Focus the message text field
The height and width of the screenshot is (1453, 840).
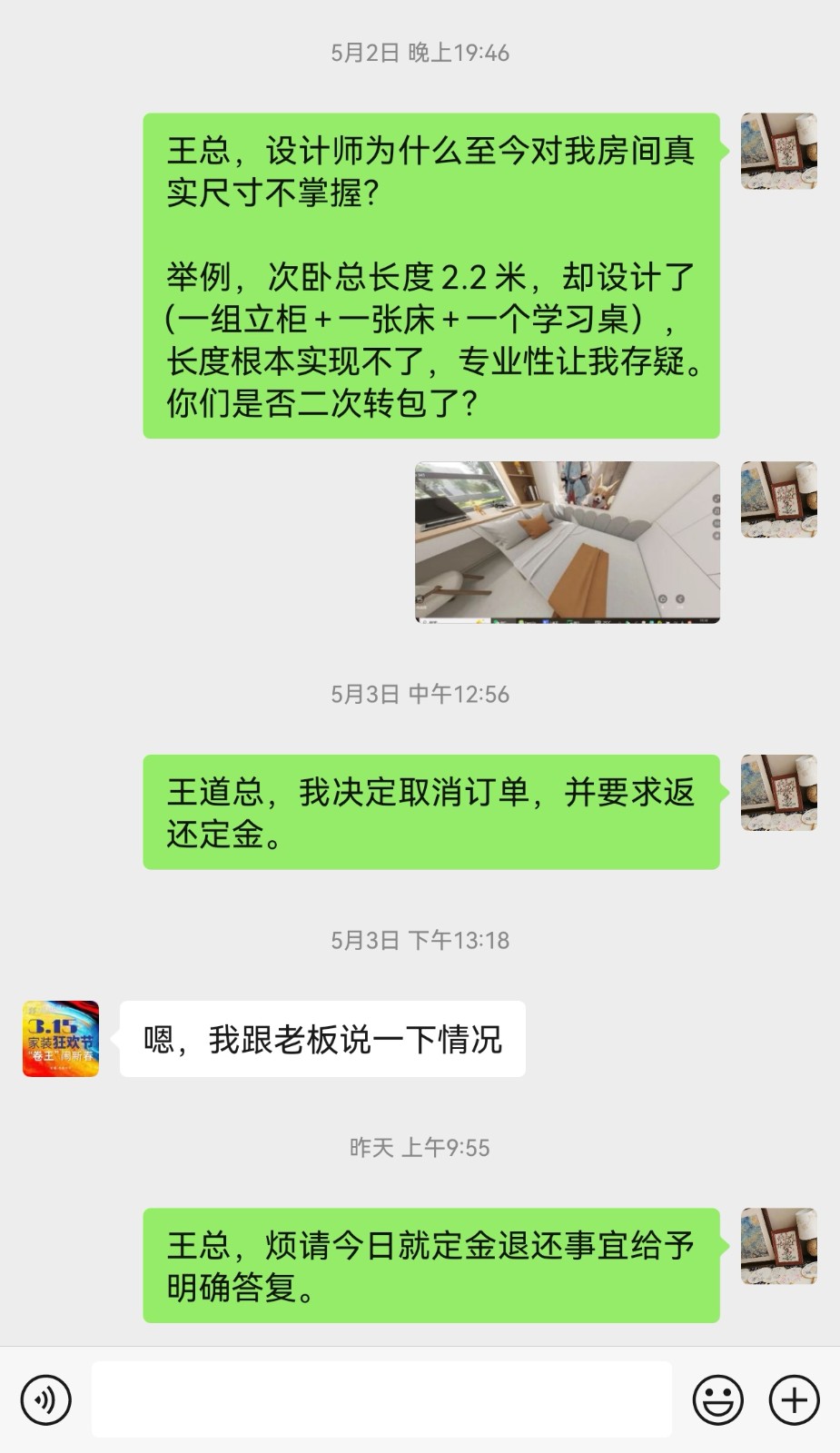click(381, 1399)
